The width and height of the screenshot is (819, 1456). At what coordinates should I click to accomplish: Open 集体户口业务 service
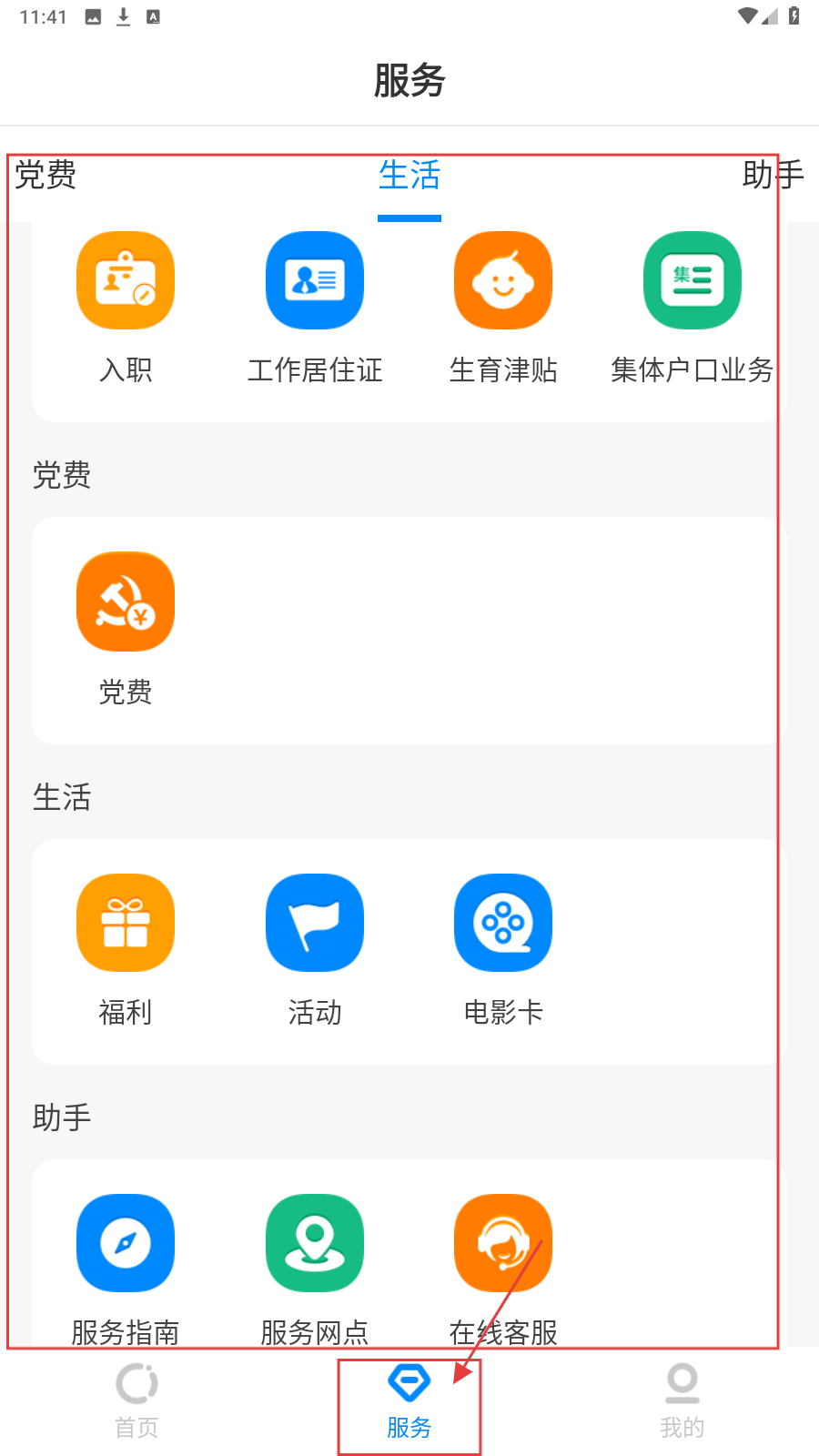click(693, 280)
